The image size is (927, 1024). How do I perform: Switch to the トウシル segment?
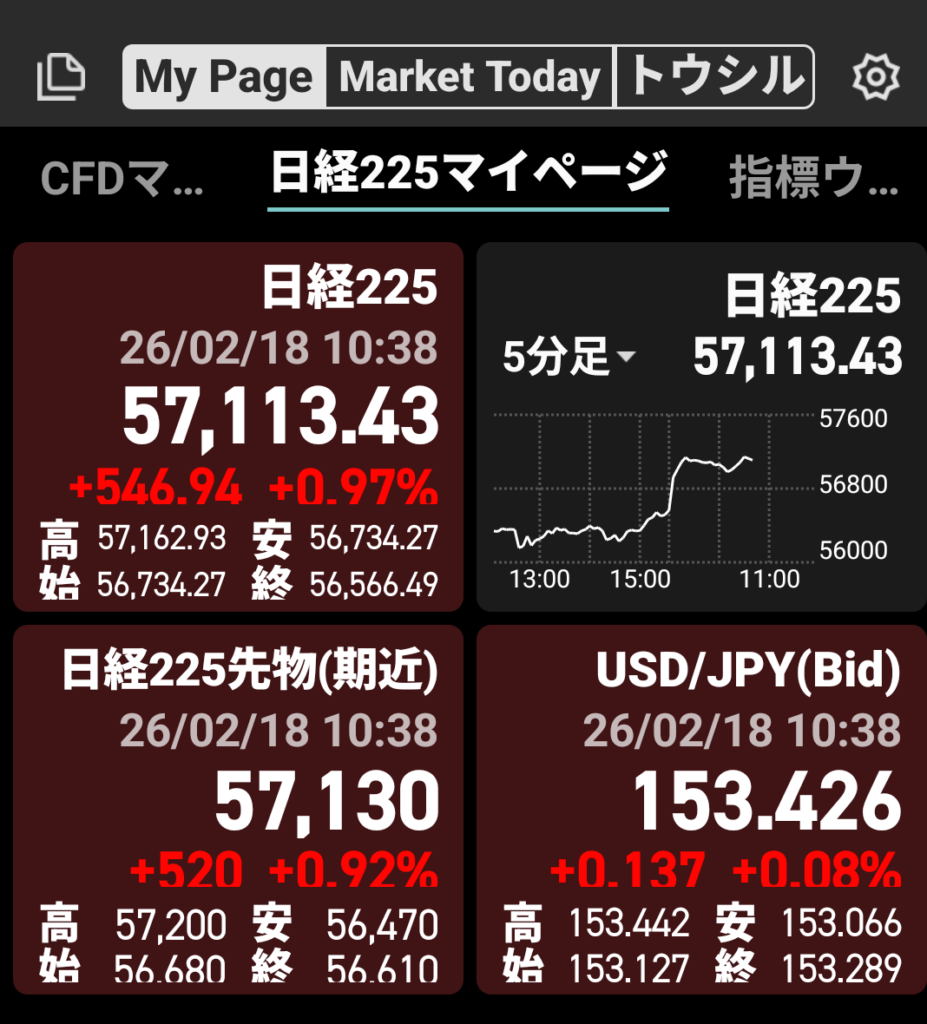714,77
